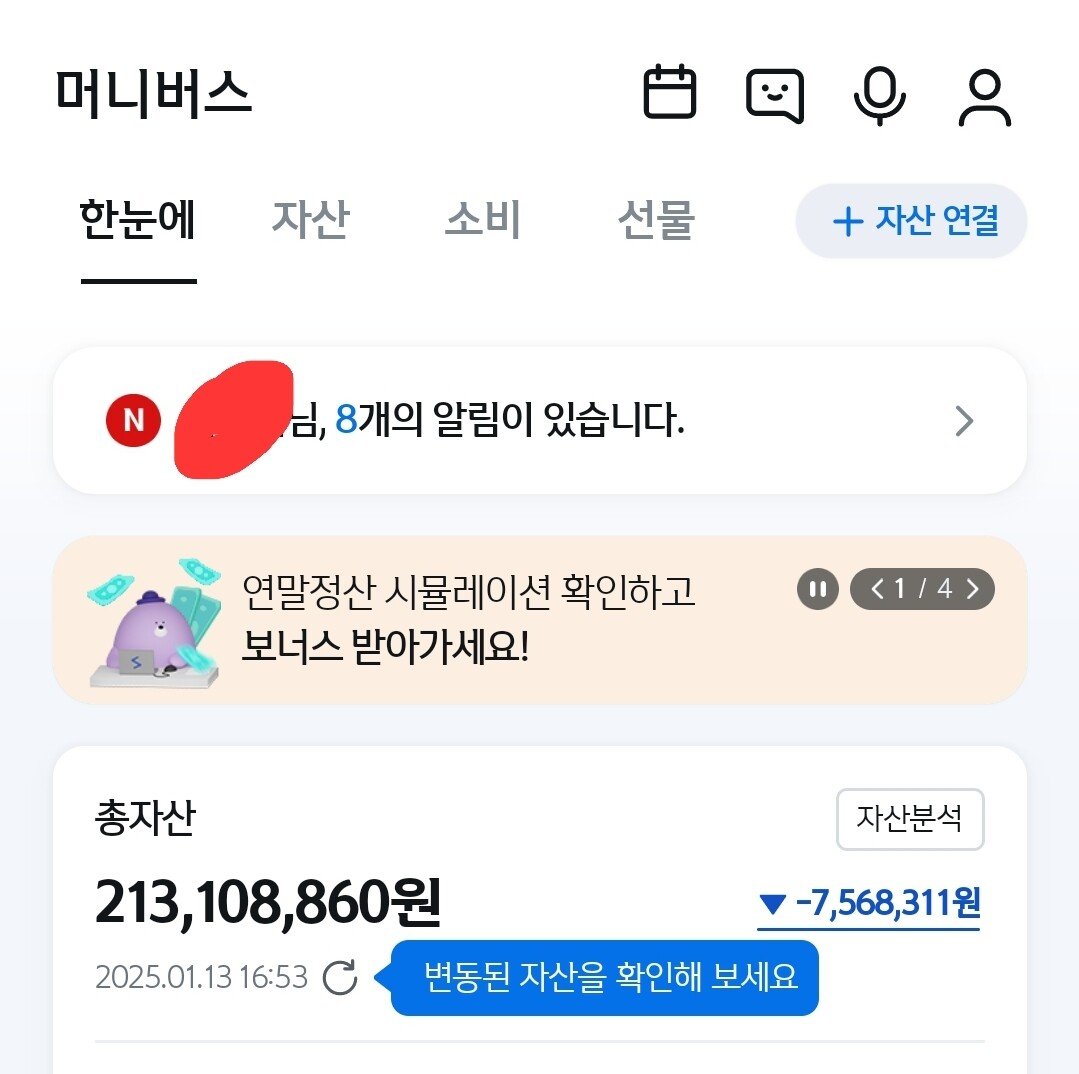
Task: Switch to the 자산 tab
Action: [310, 220]
